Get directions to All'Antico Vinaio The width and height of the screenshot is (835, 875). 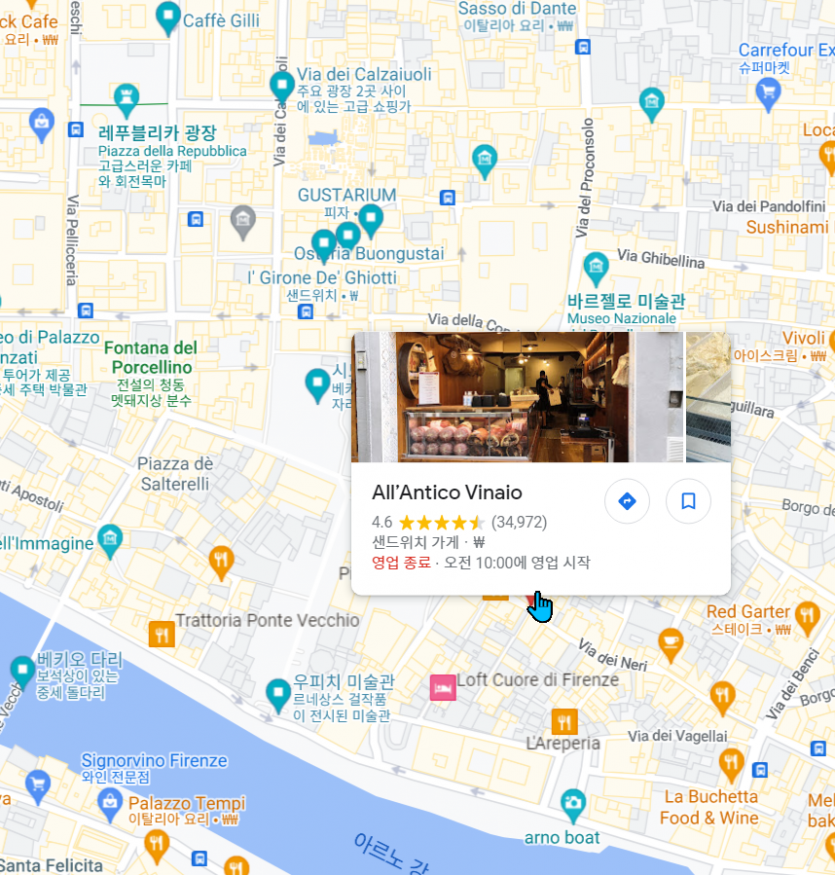(627, 501)
